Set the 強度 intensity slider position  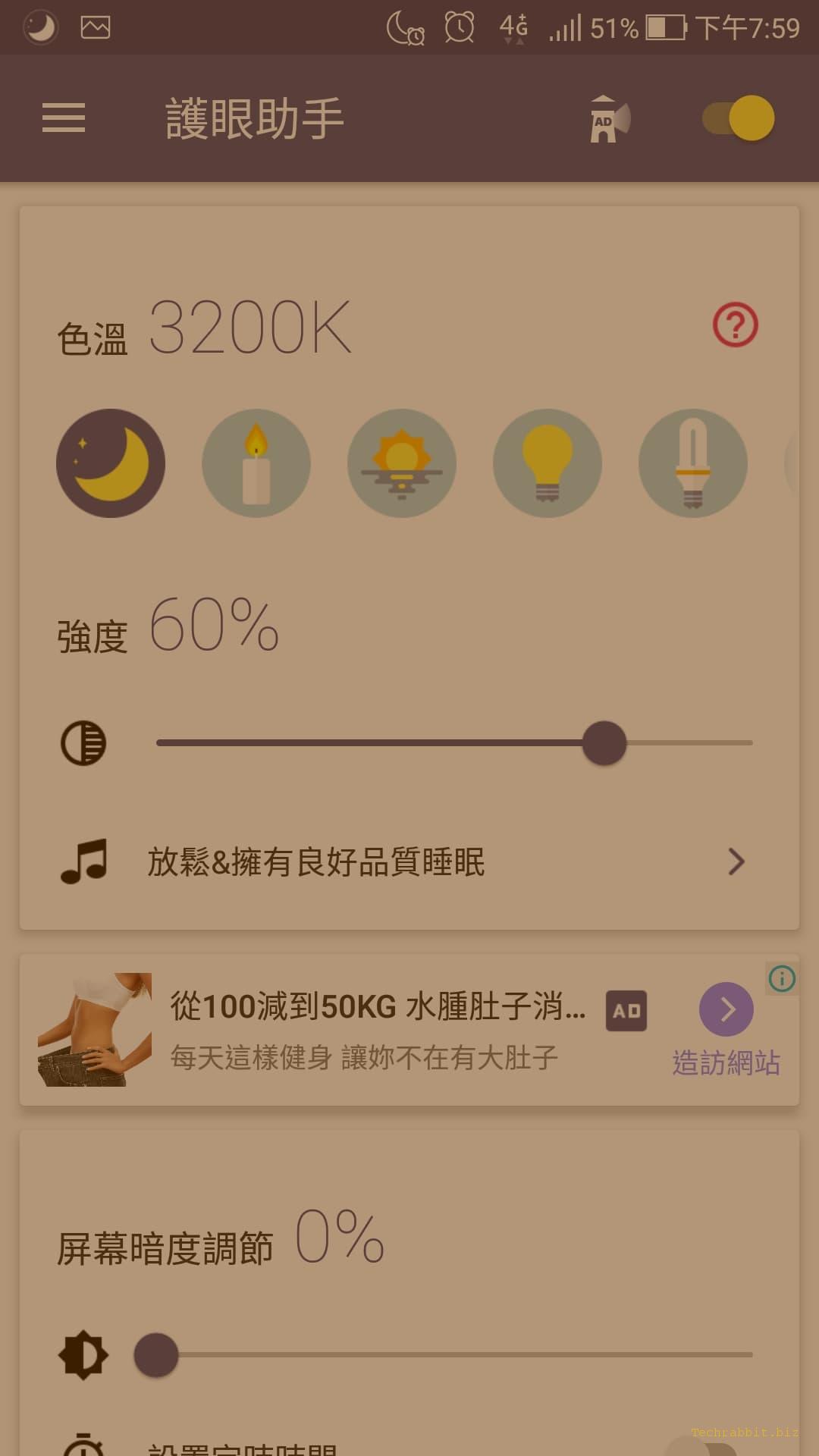click(604, 743)
